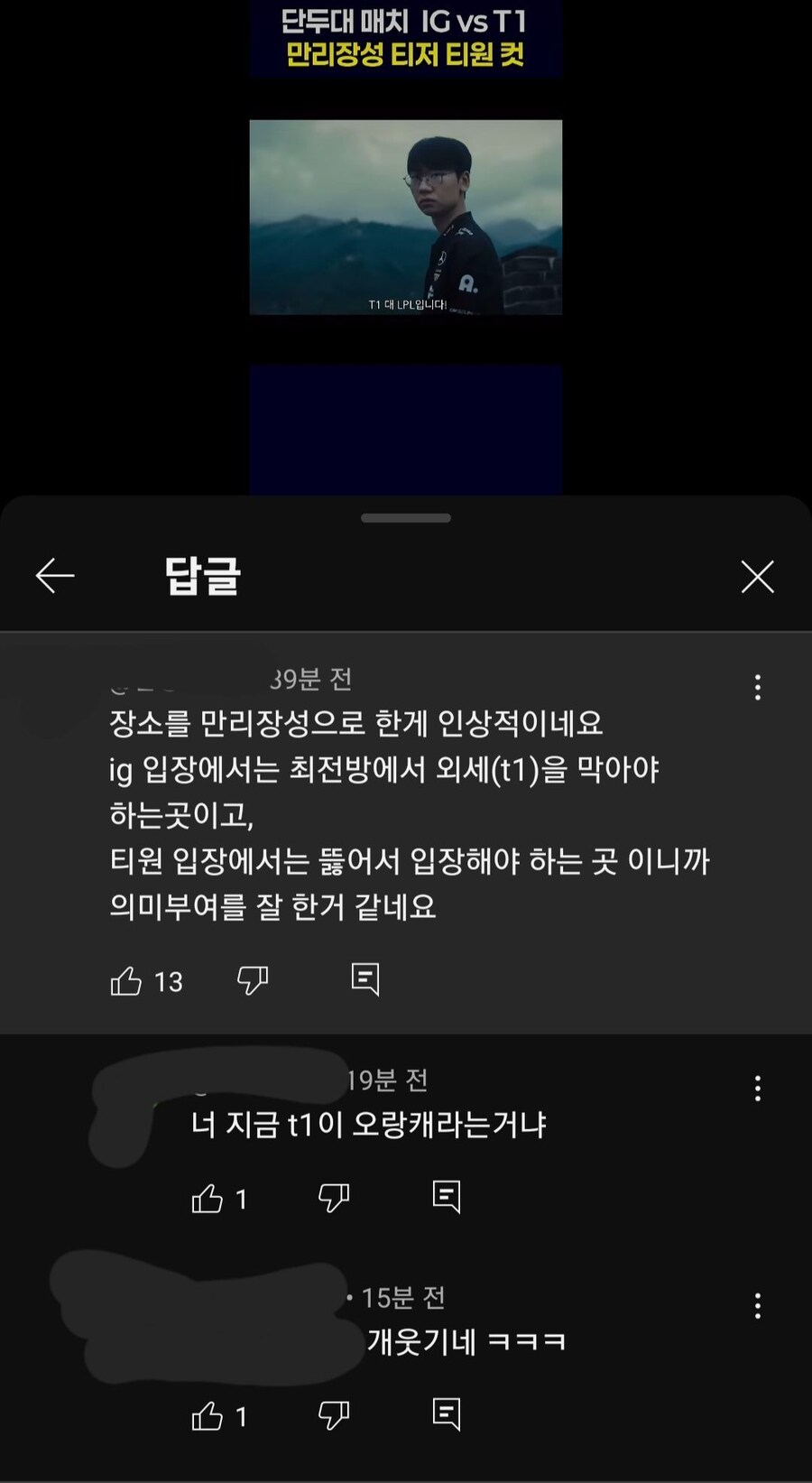Open overflow menu on the 15분 전 reply
The height and width of the screenshot is (1483, 812).
tap(758, 1305)
